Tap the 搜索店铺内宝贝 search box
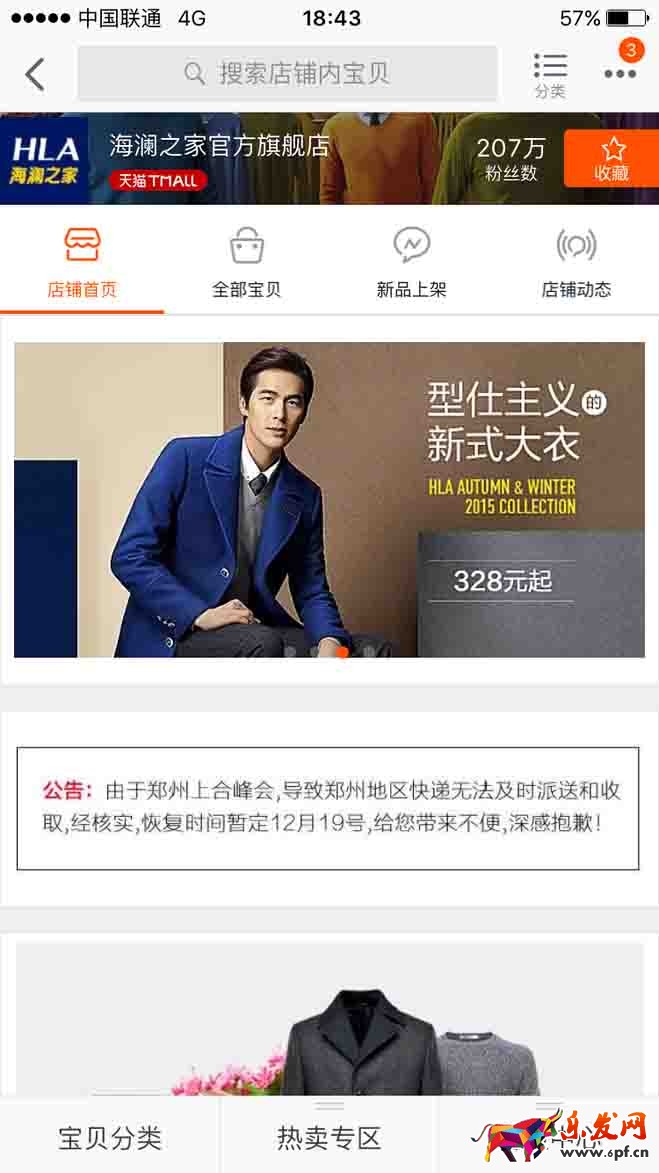Viewport: 659px width, 1173px height. tap(287, 74)
